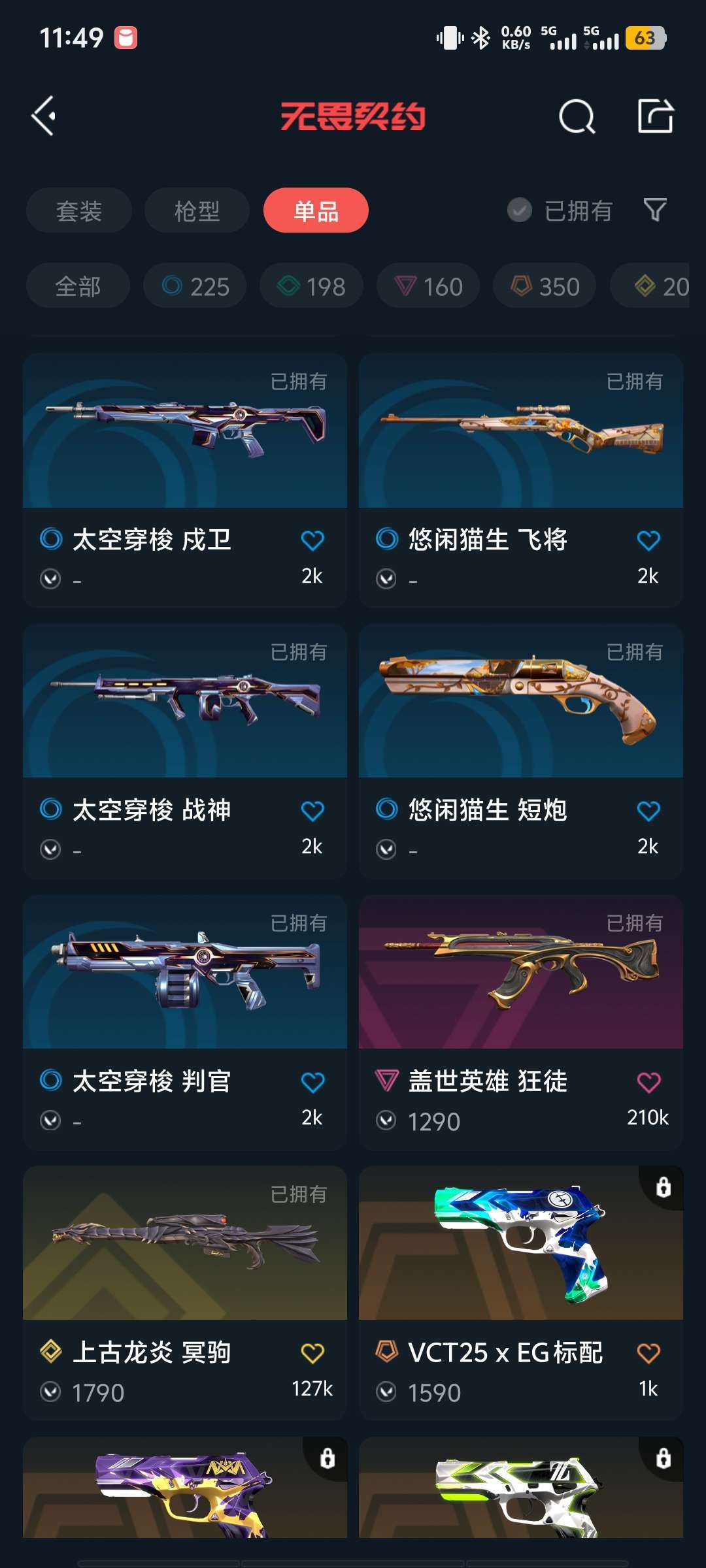
Task: Like the 悠闲猫生 飞将 skin
Action: point(648,540)
